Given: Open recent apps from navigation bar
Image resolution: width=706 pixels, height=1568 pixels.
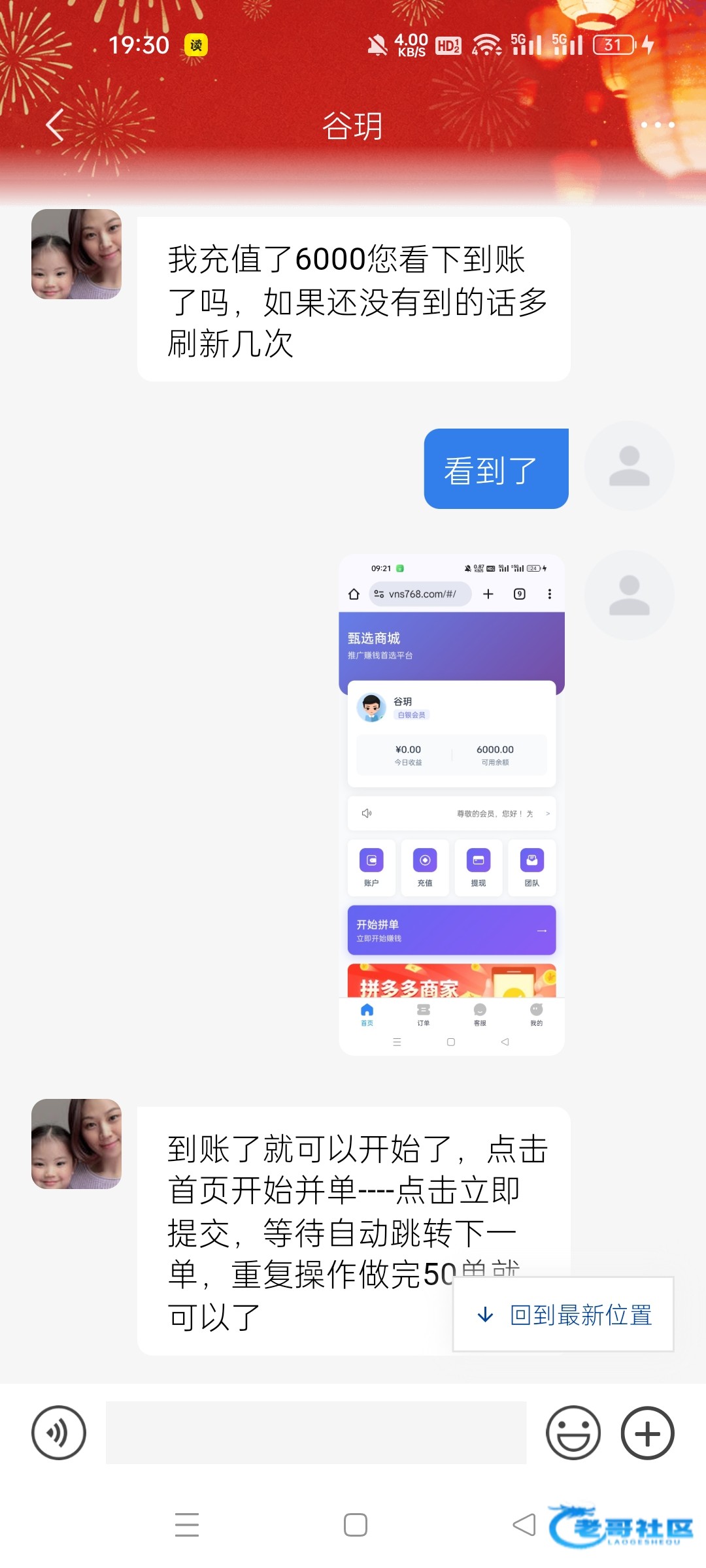Looking at the screenshot, I should point(187,1525).
